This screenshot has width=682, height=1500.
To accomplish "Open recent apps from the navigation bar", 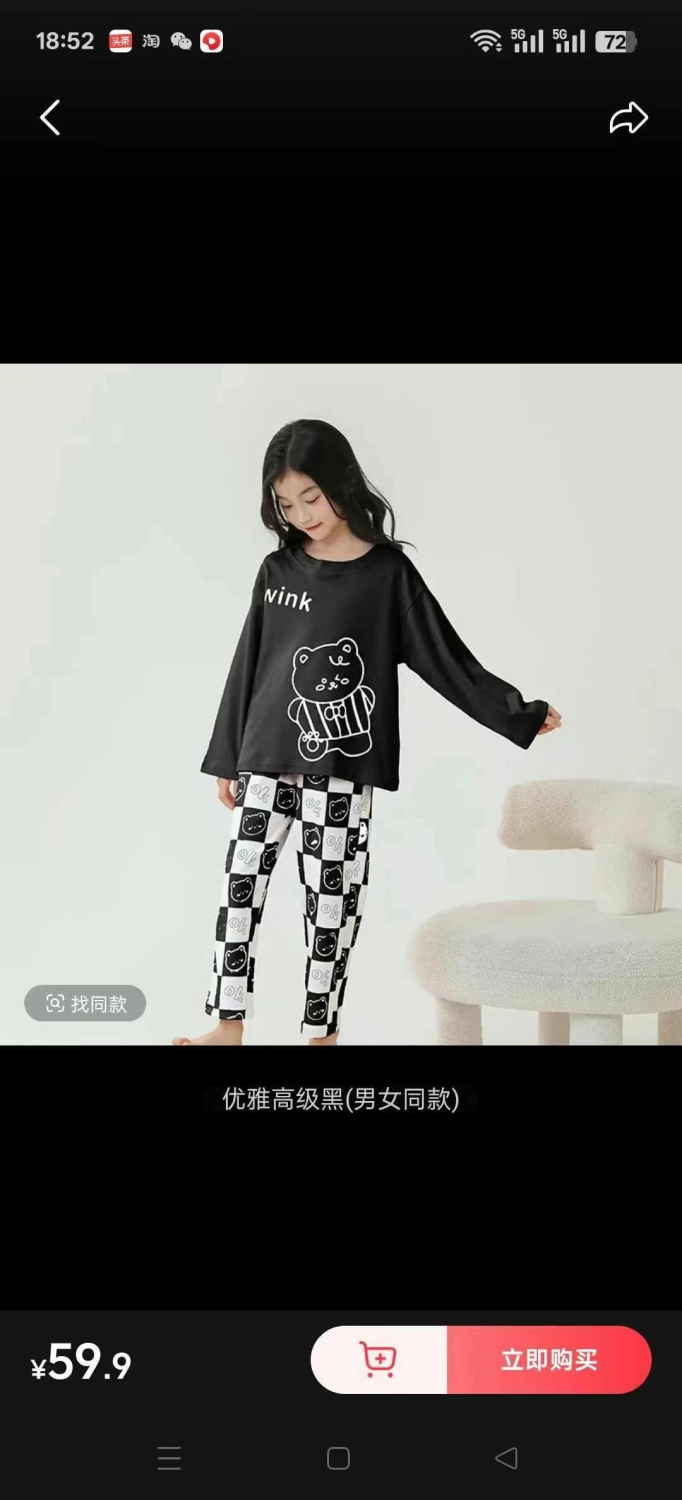I will click(170, 1458).
